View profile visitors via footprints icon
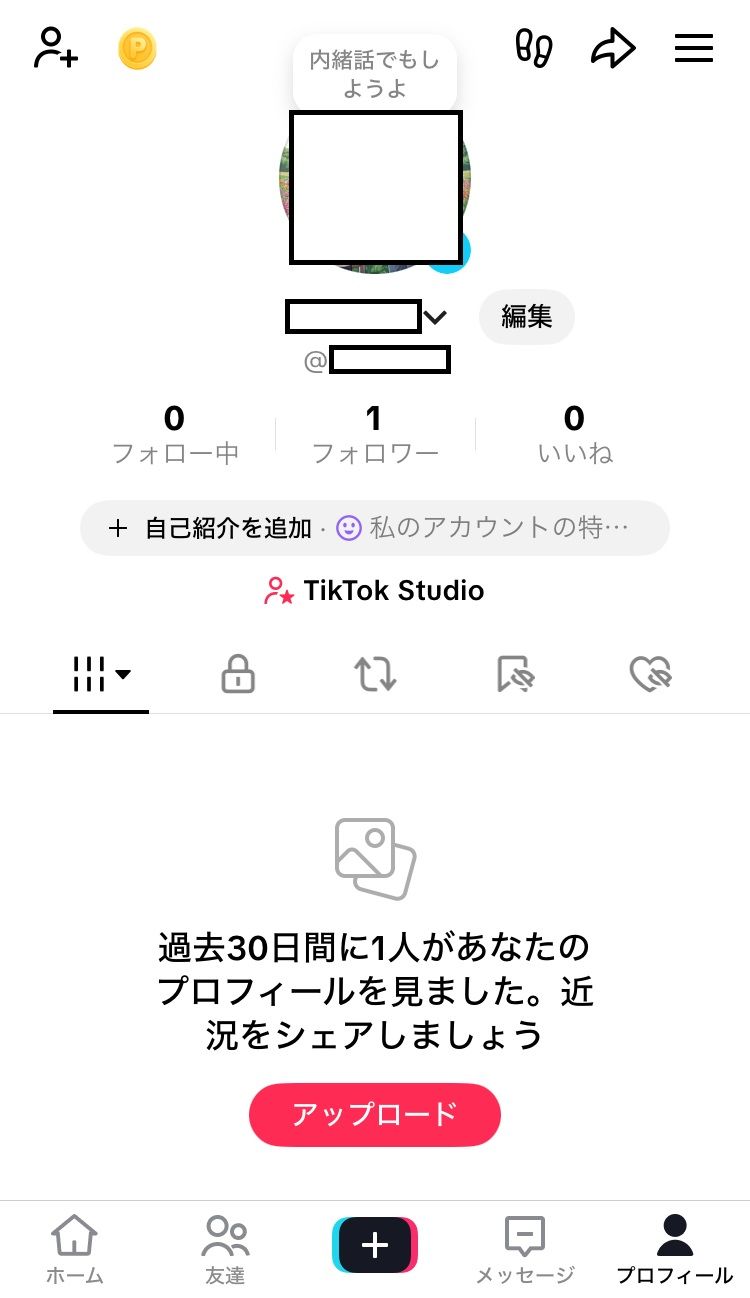The width and height of the screenshot is (750, 1298). click(534, 48)
